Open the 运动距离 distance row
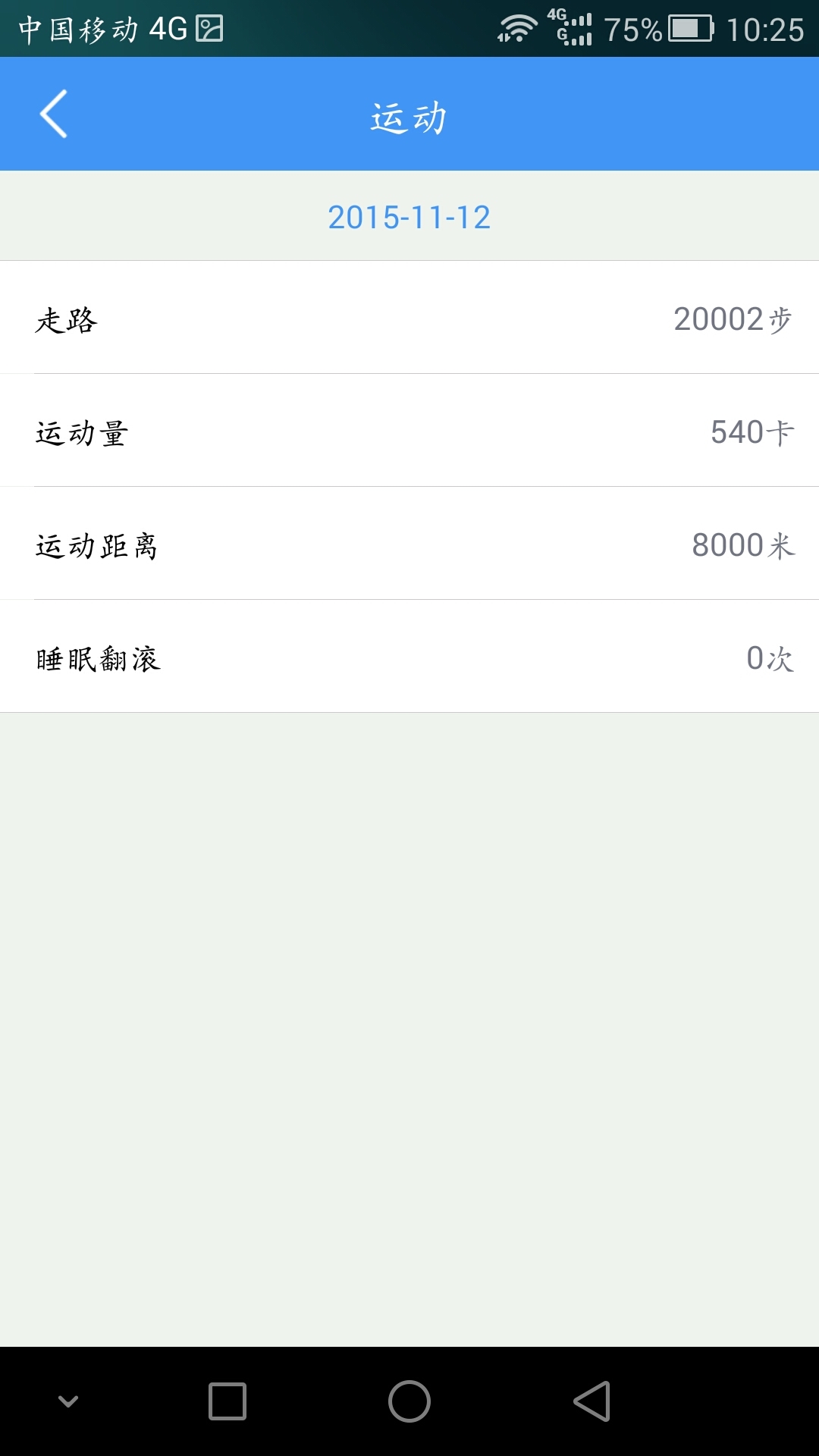 click(x=409, y=544)
